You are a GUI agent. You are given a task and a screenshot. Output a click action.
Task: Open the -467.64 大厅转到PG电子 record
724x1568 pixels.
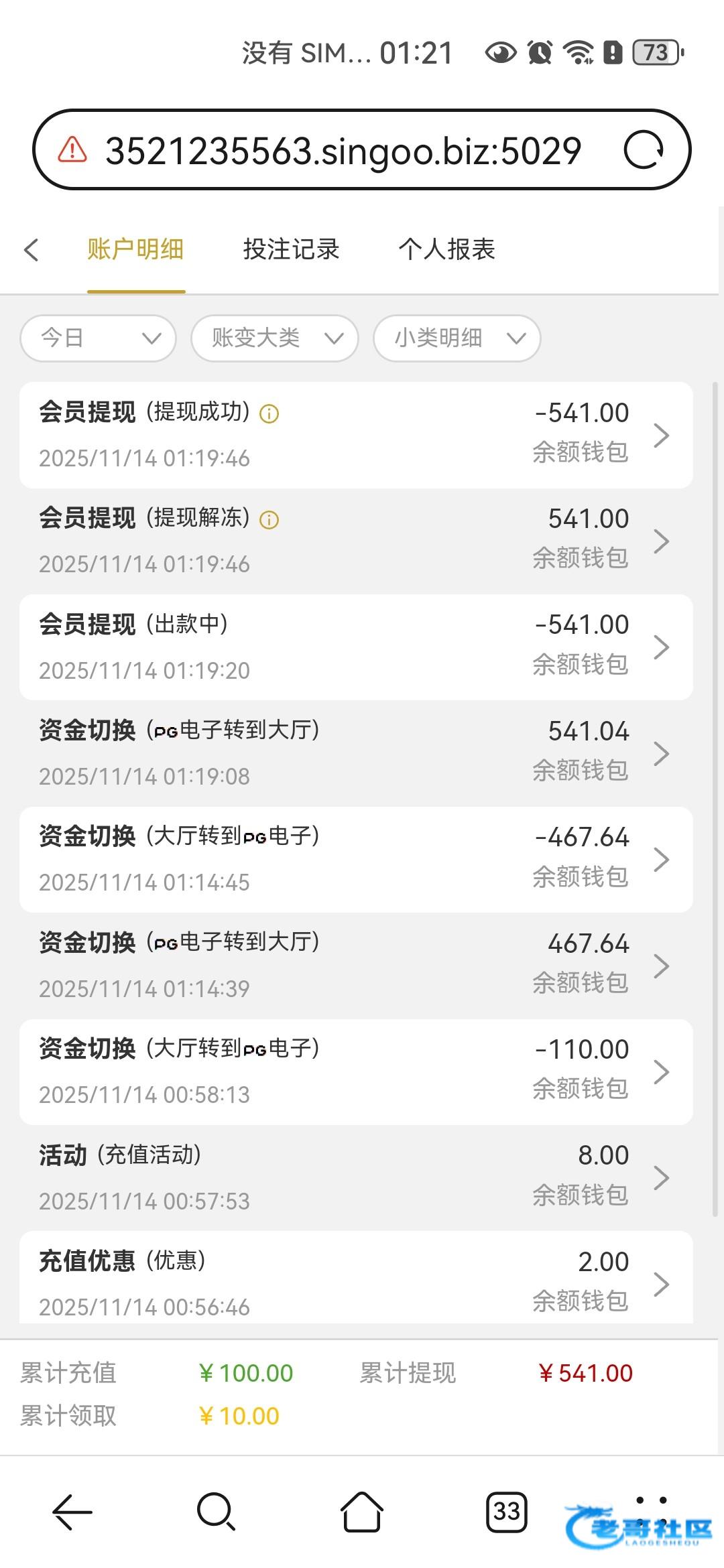(x=356, y=859)
